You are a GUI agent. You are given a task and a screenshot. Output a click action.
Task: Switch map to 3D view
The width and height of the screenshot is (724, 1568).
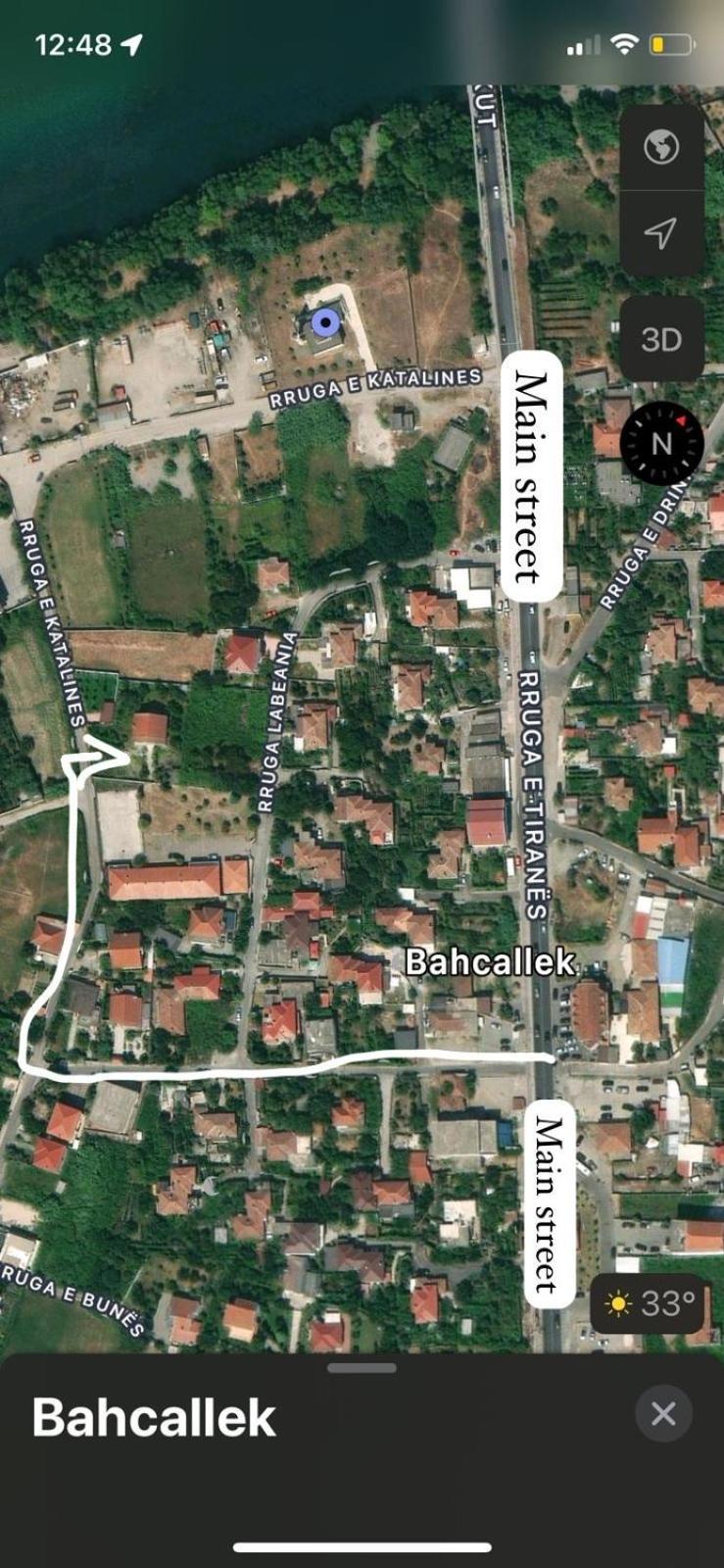[661, 339]
